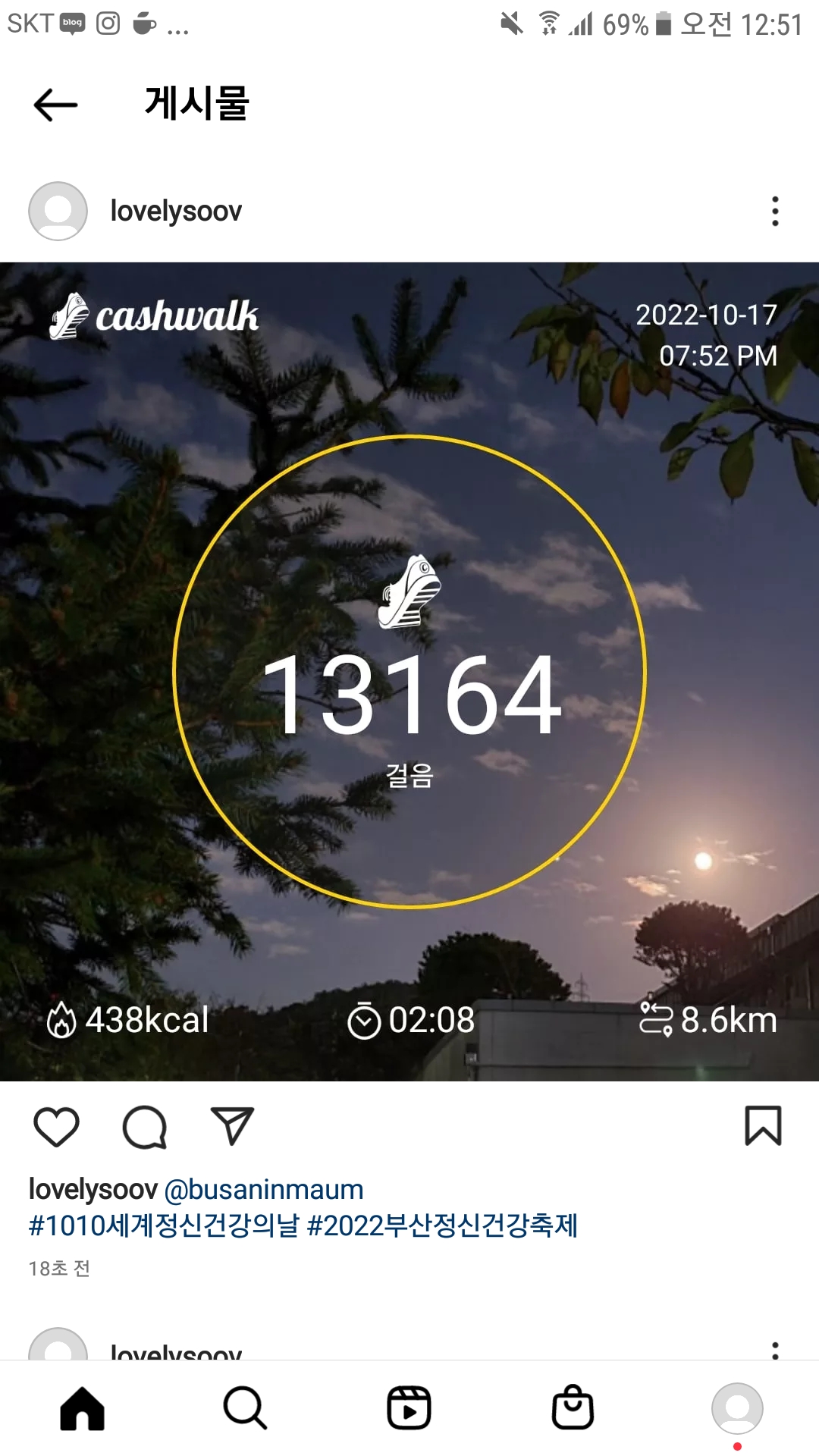819x1456 pixels.
Task: Open the @busaninmaum mention in the caption
Action: 264,1189
